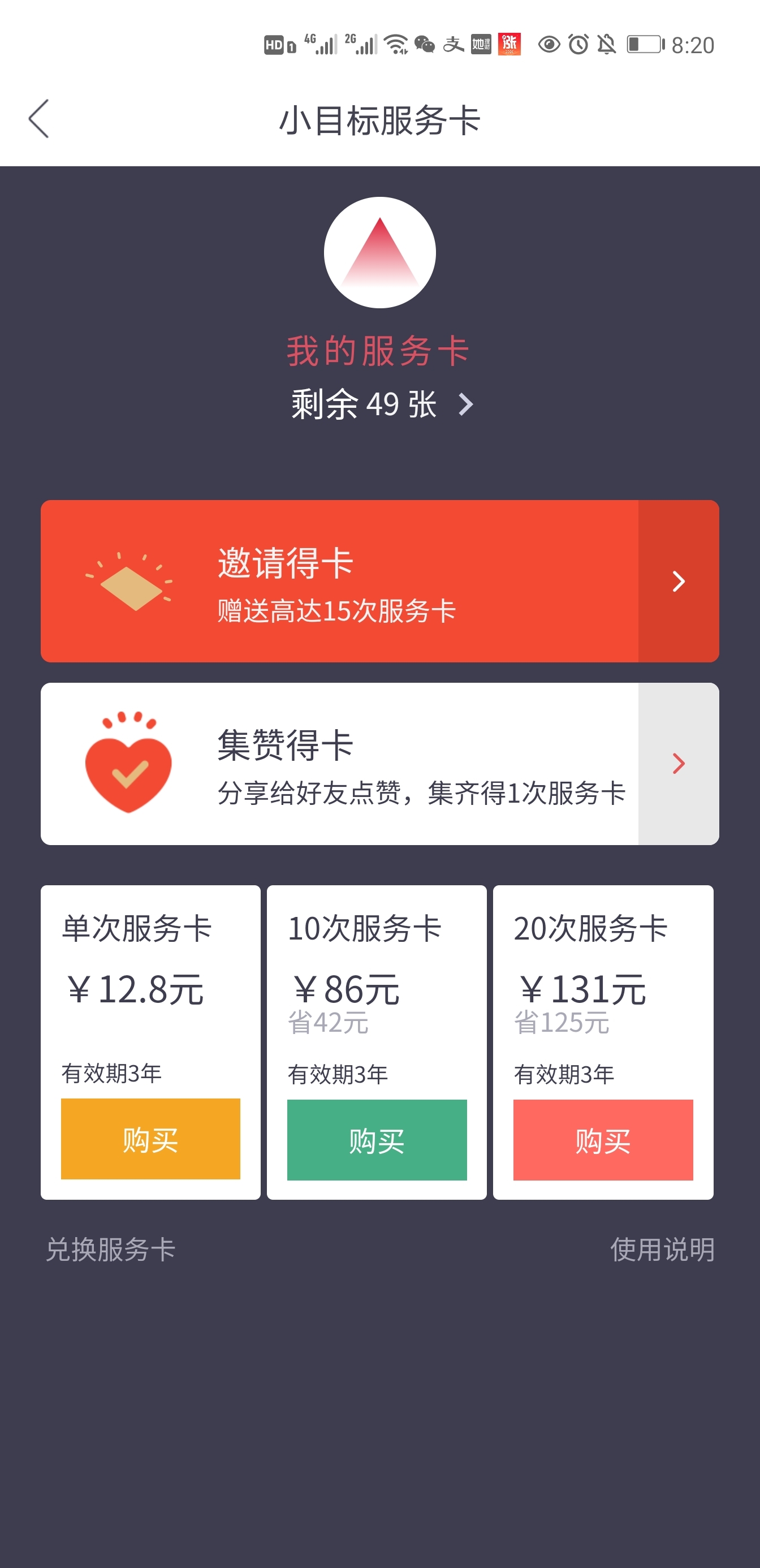Go back using the top-left arrow
760x1568 pixels.
click(x=39, y=119)
